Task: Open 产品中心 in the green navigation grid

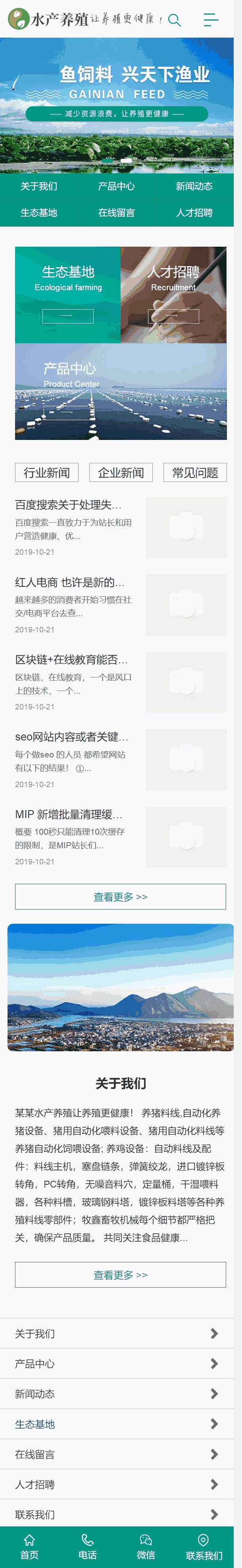Action: point(116,186)
